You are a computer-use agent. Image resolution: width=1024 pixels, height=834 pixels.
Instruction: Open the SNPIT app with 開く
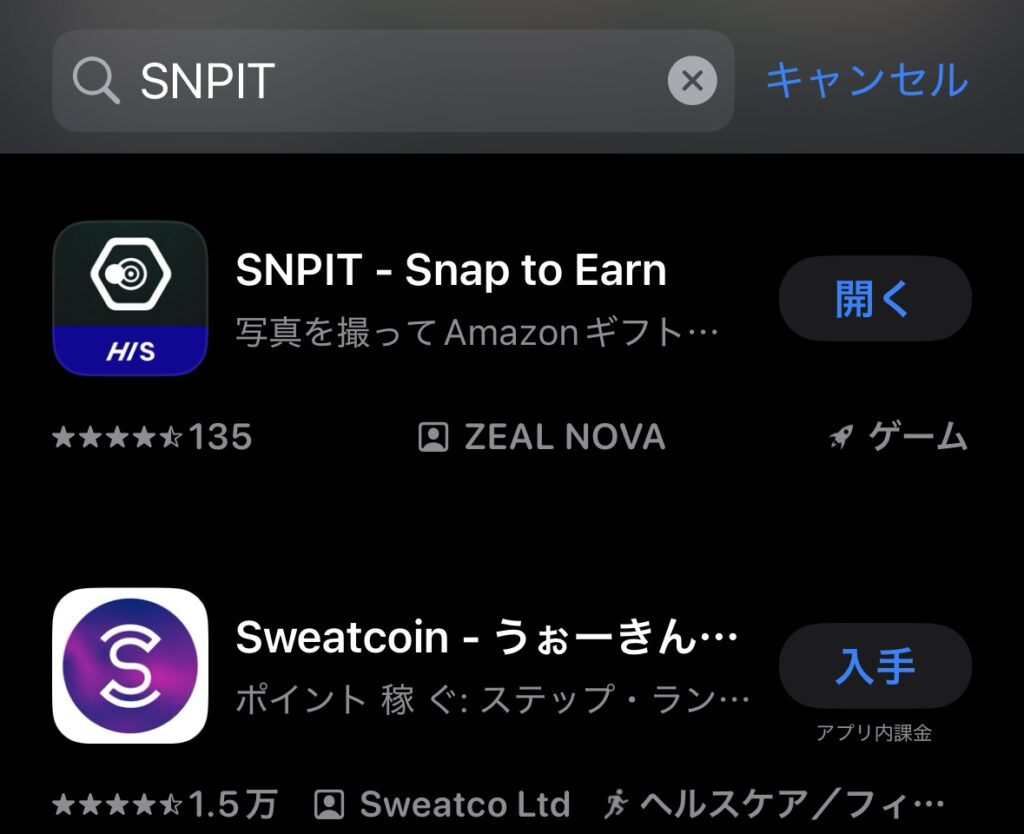874,298
